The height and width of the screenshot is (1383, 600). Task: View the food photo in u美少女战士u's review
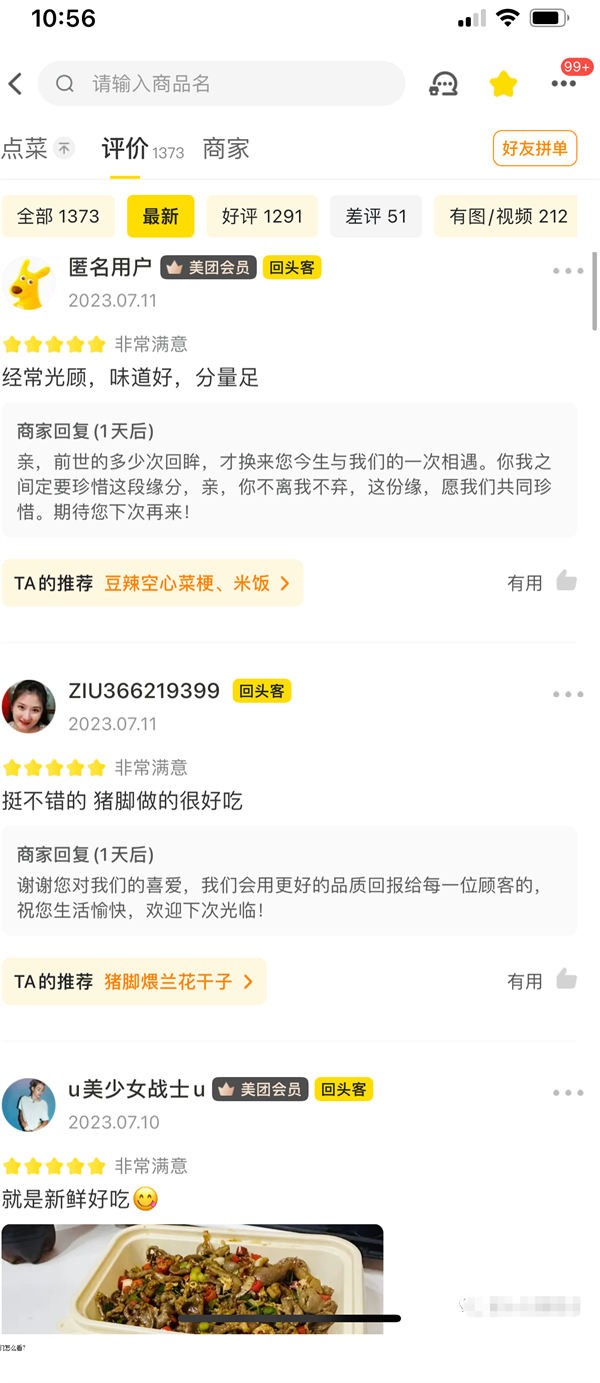point(192,1278)
